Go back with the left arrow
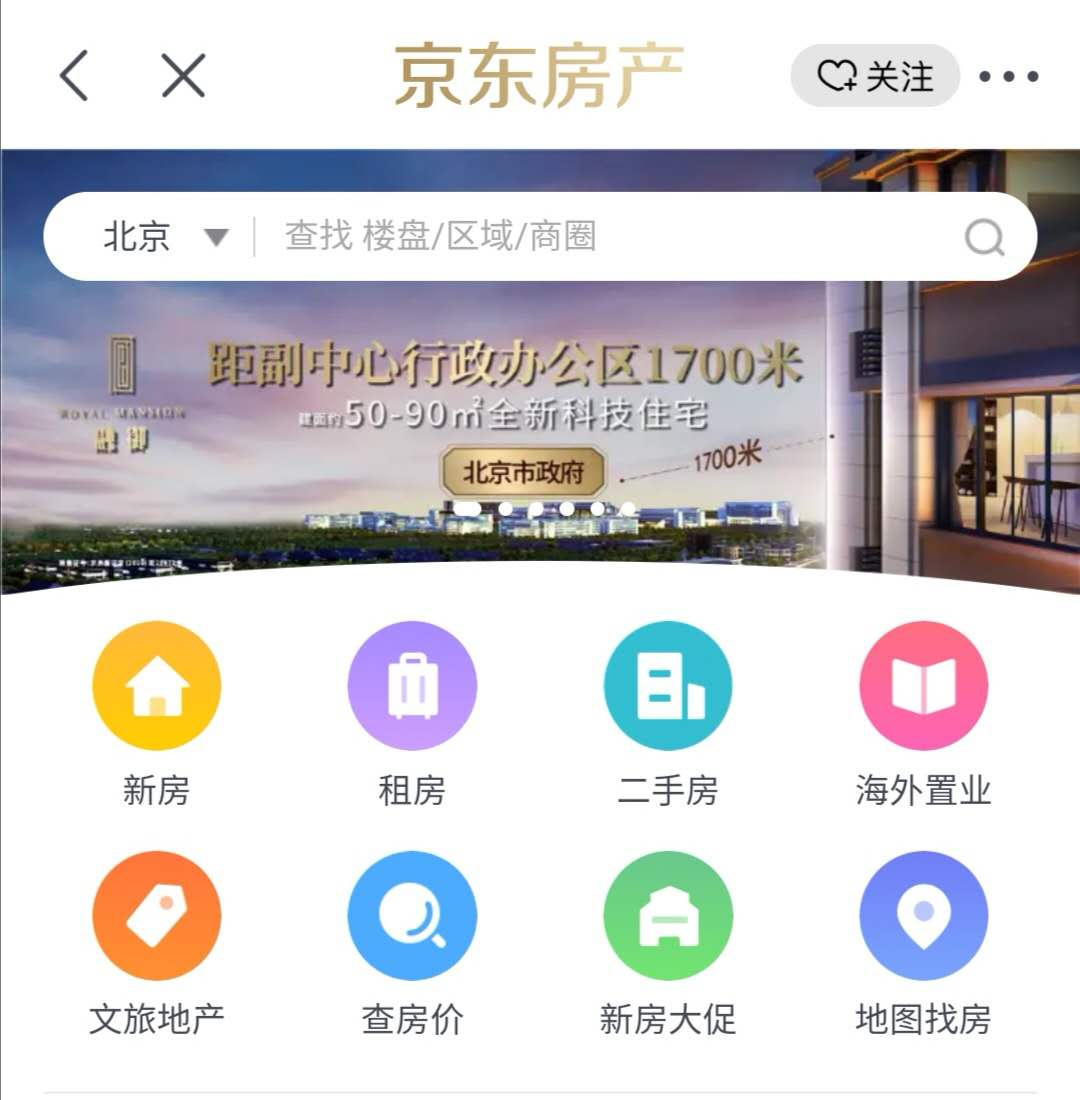 pos(70,76)
